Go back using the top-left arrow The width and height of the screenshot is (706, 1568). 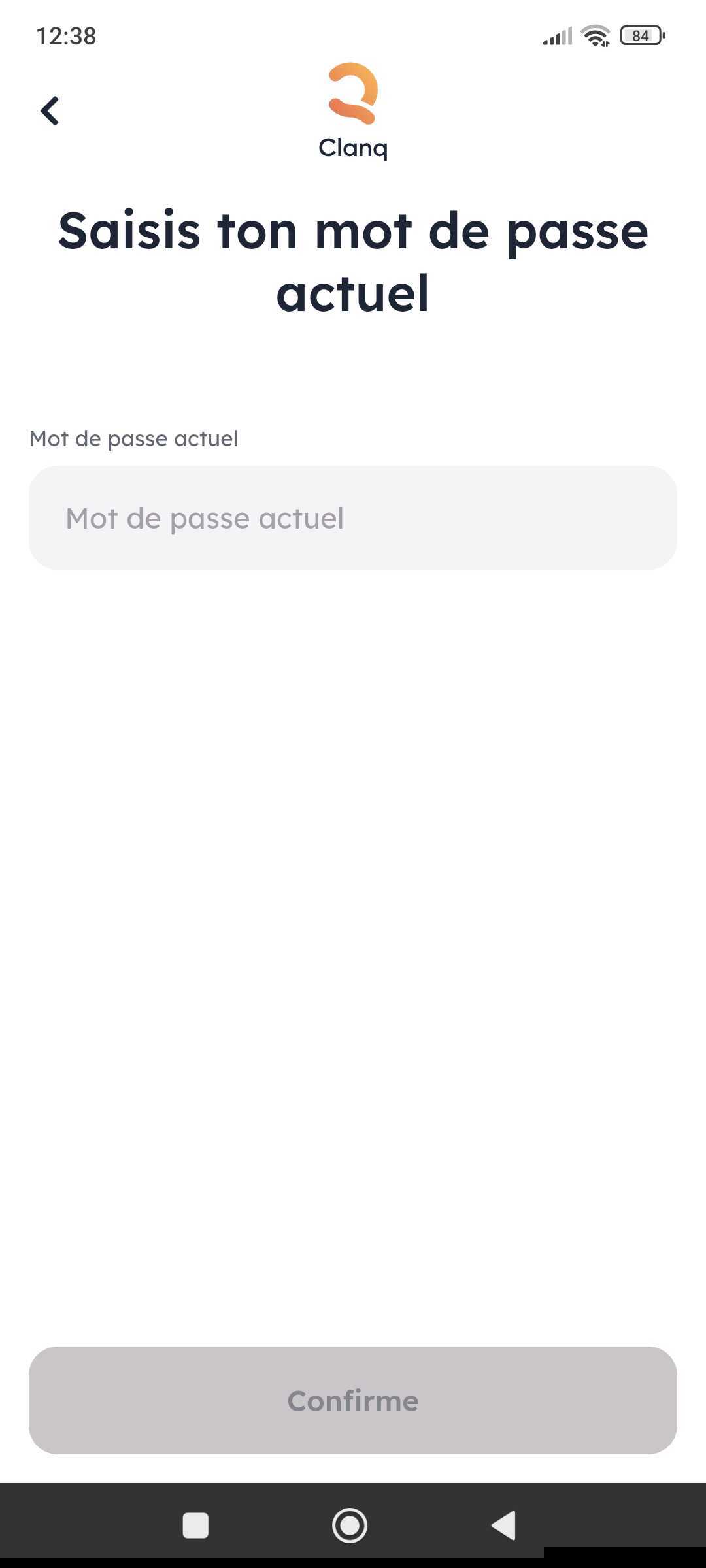click(50, 111)
